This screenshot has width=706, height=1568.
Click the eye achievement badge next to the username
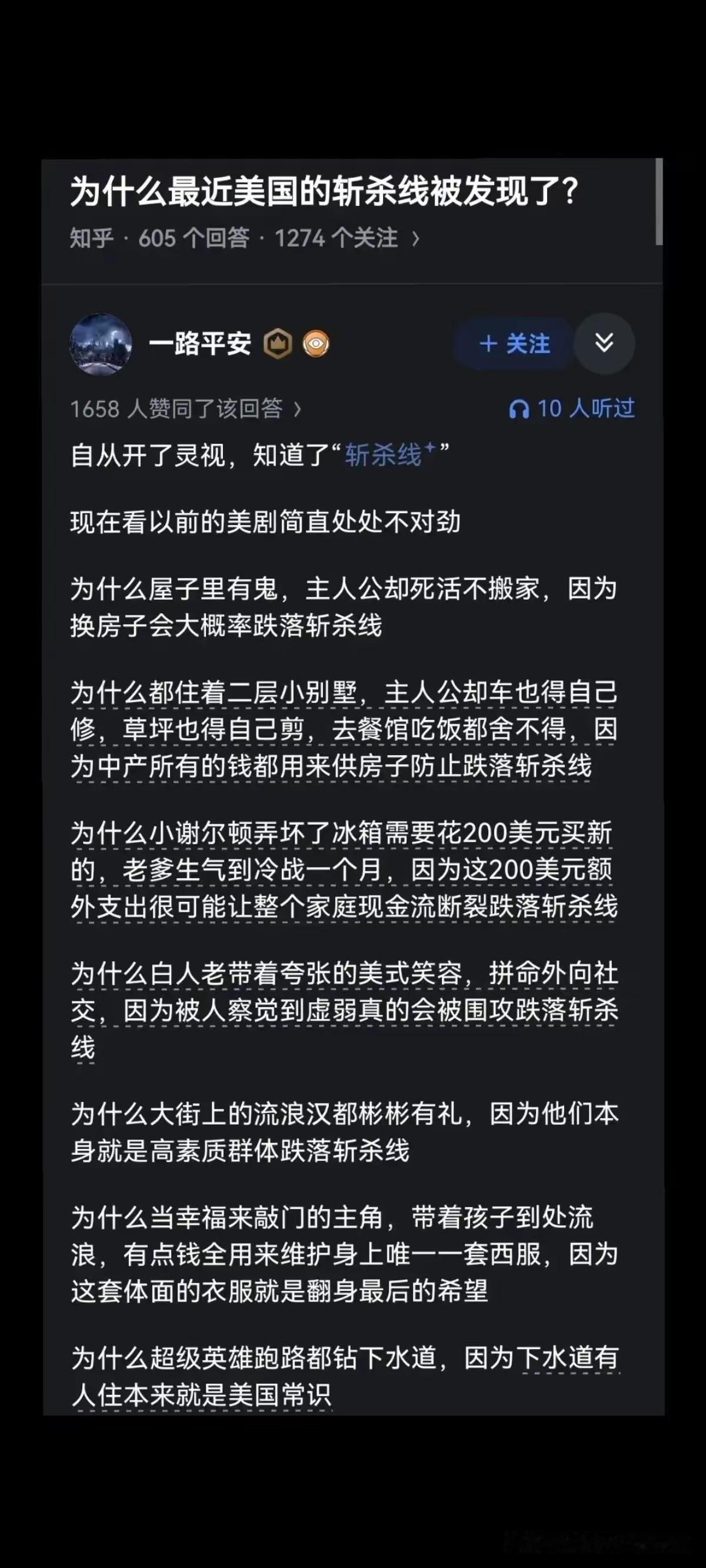(318, 344)
